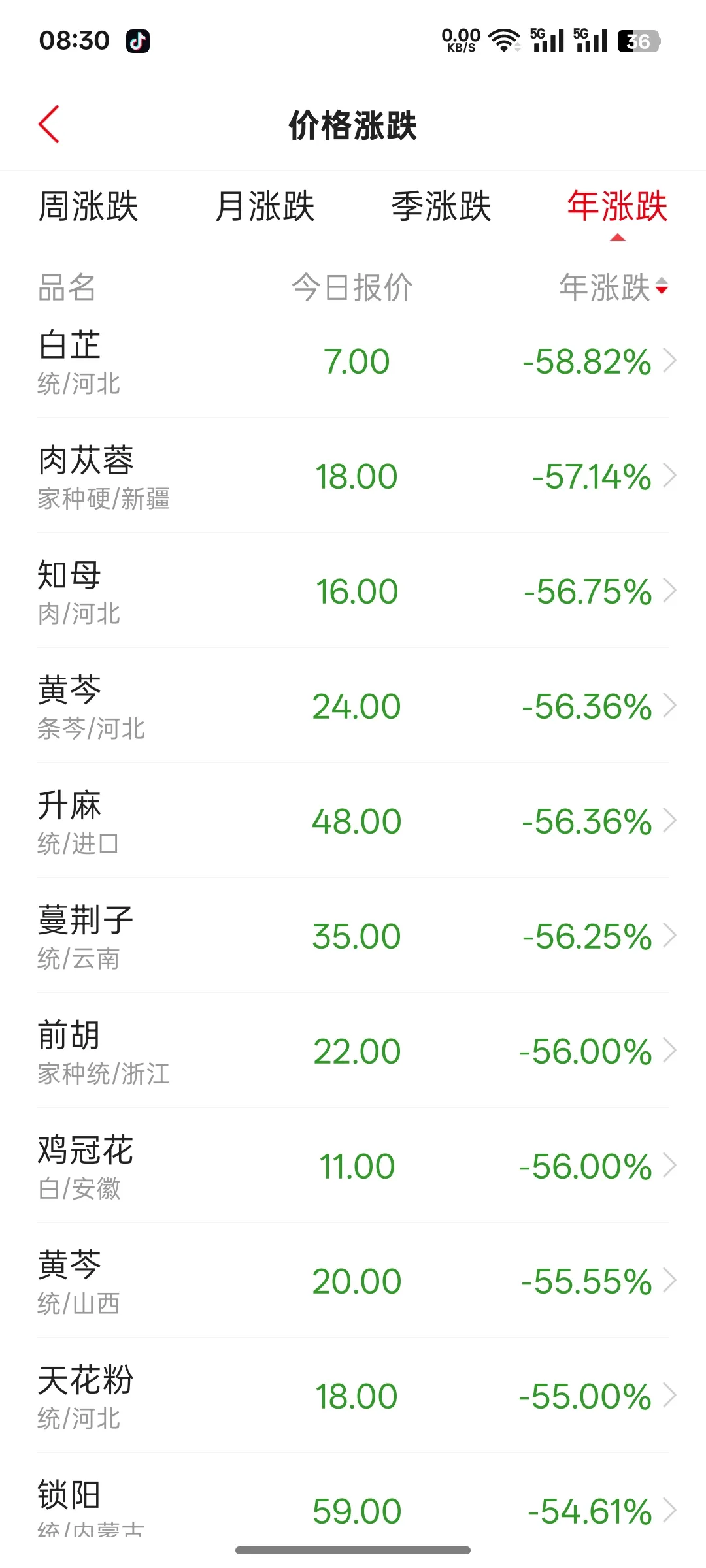
Task: Open the 黄芩 条芩/河北 row
Action: (x=353, y=706)
